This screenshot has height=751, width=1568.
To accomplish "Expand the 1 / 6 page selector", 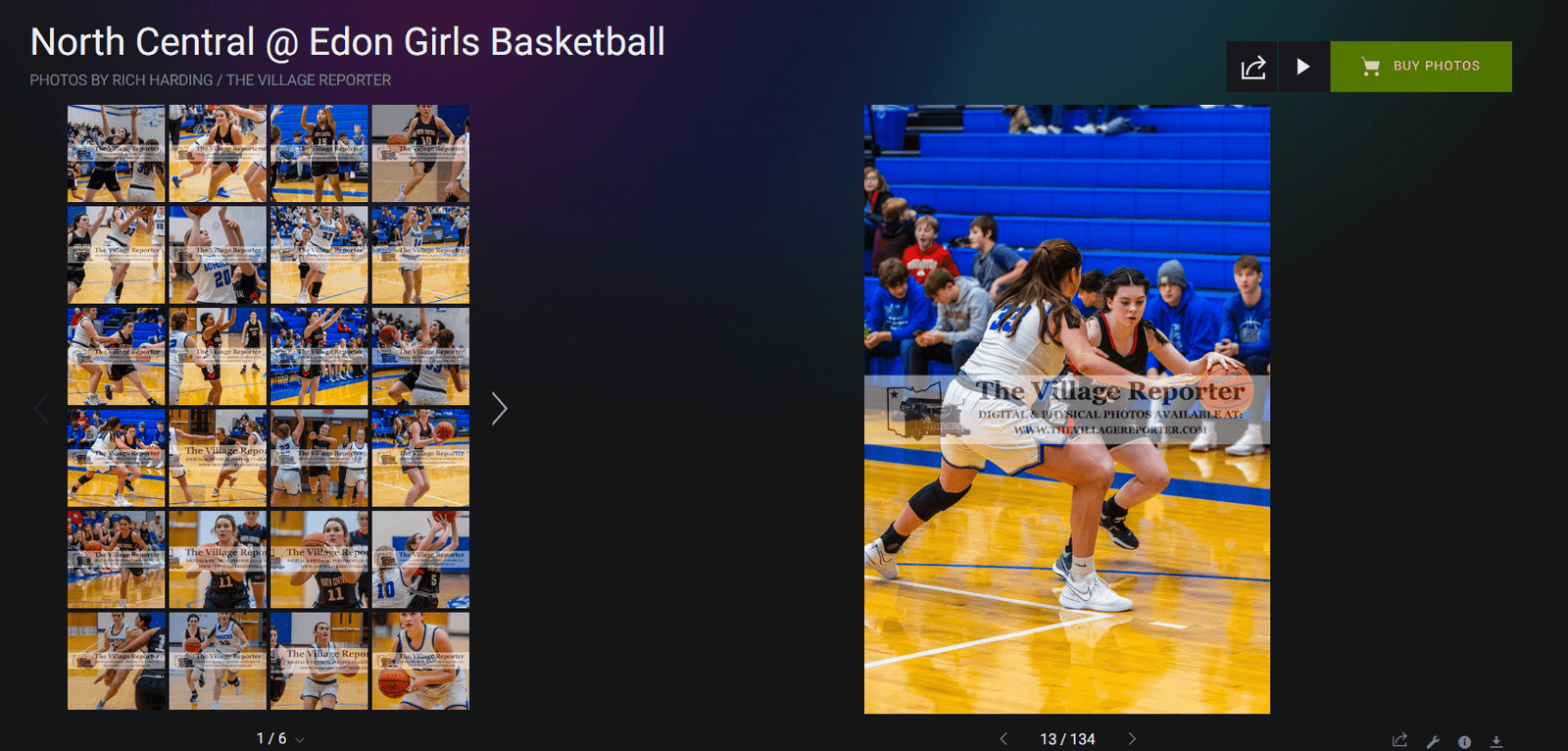I will coord(299,739).
